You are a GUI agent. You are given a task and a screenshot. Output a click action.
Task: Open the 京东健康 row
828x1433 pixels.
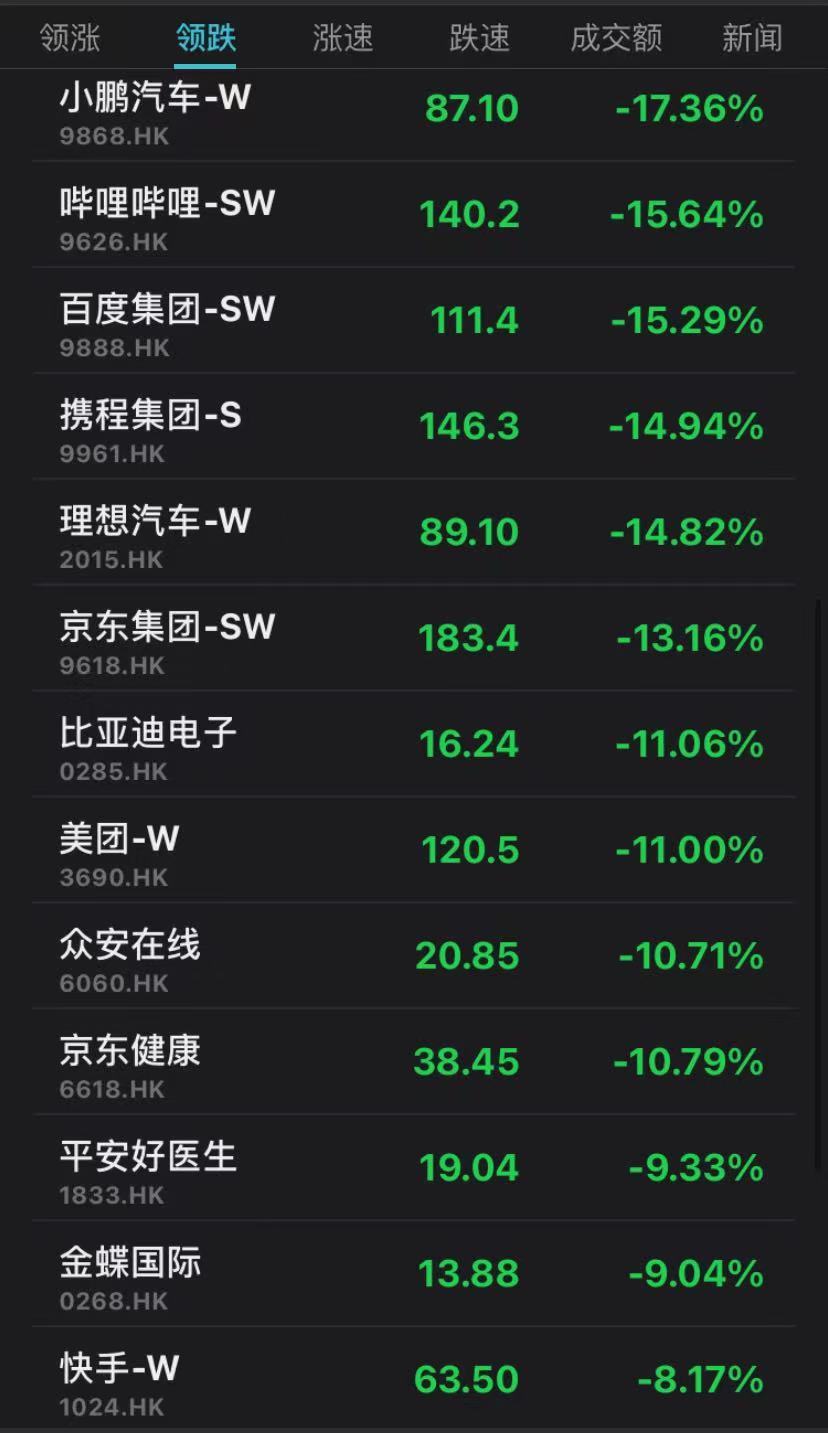coord(413,1063)
